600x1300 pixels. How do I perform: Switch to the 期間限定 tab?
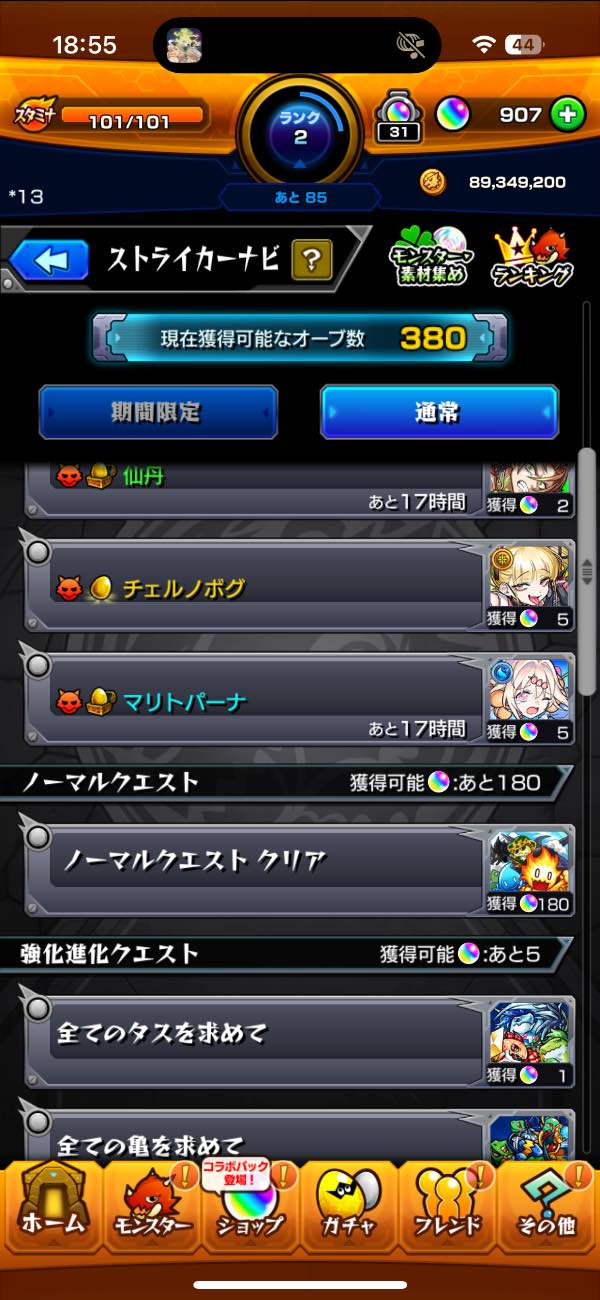coord(158,412)
